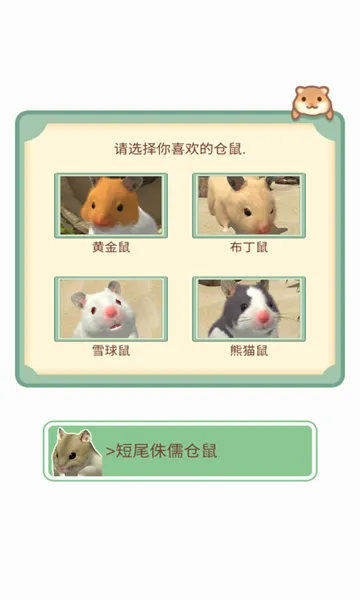Open the 短尾侏儒仓鼠 option
Viewport: 360px width, 600px height.
tap(180, 451)
